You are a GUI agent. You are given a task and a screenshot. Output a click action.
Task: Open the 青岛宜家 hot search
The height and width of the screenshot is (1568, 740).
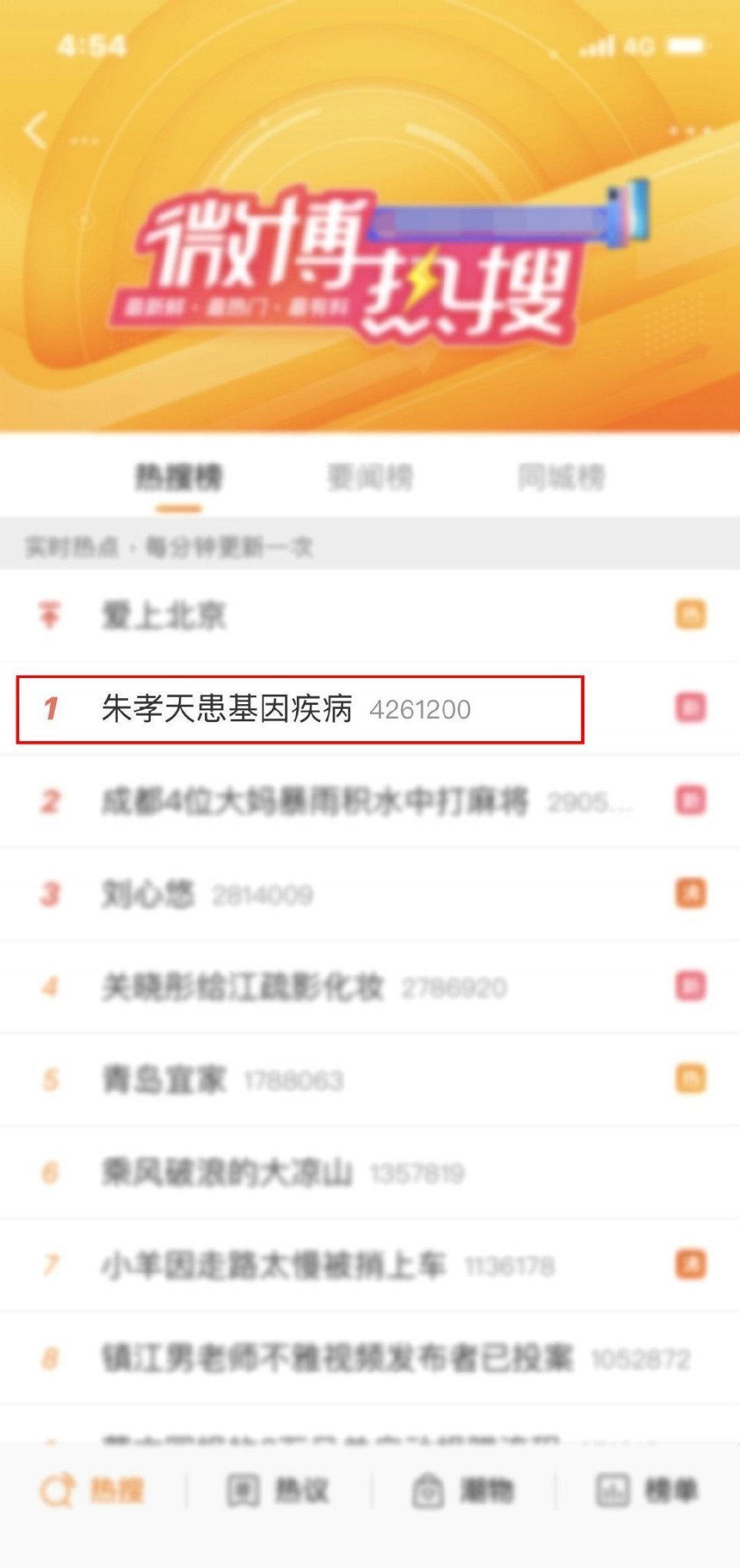pos(164,1080)
